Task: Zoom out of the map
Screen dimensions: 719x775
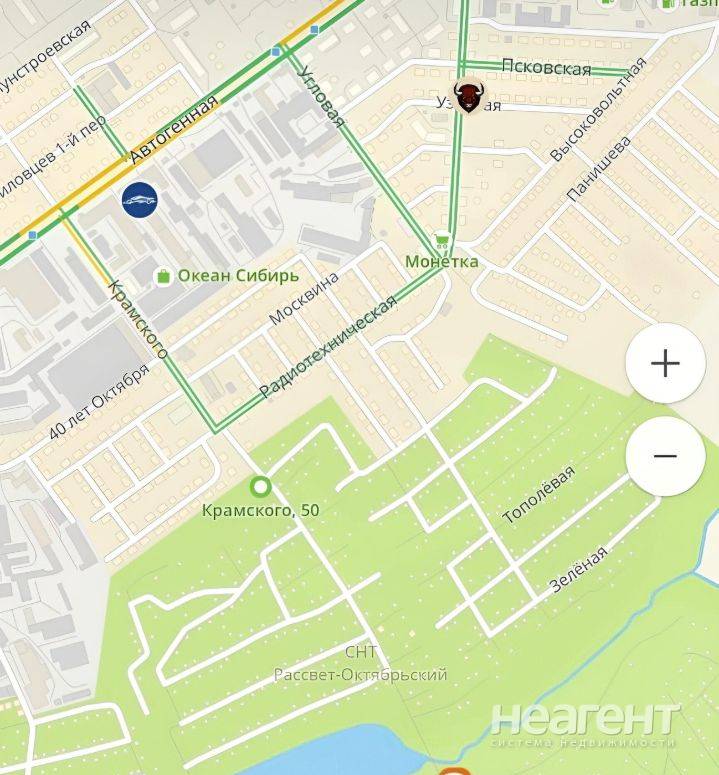Action: 665,456
